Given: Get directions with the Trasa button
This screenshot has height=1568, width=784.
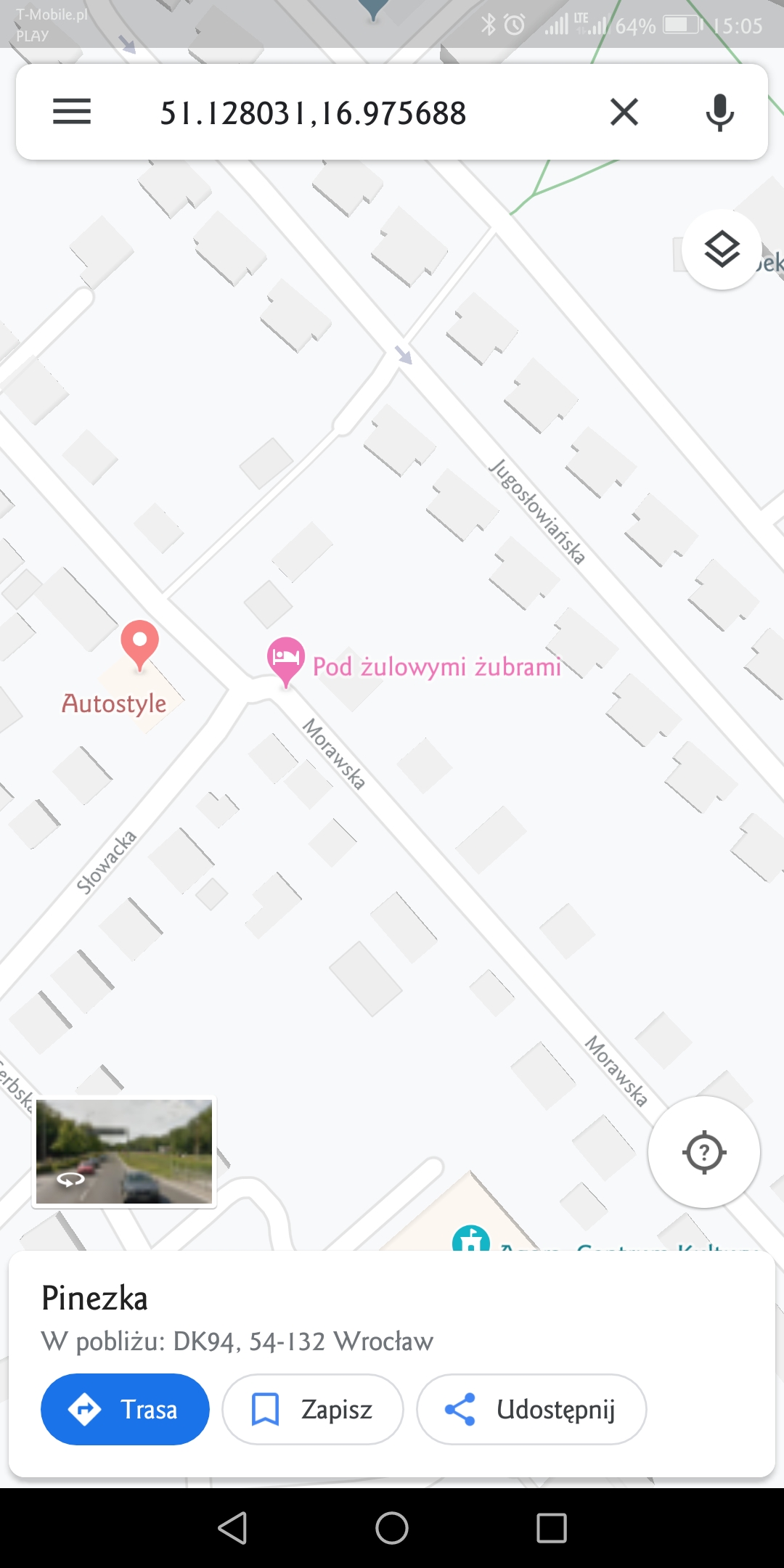Looking at the screenshot, I should (125, 1409).
